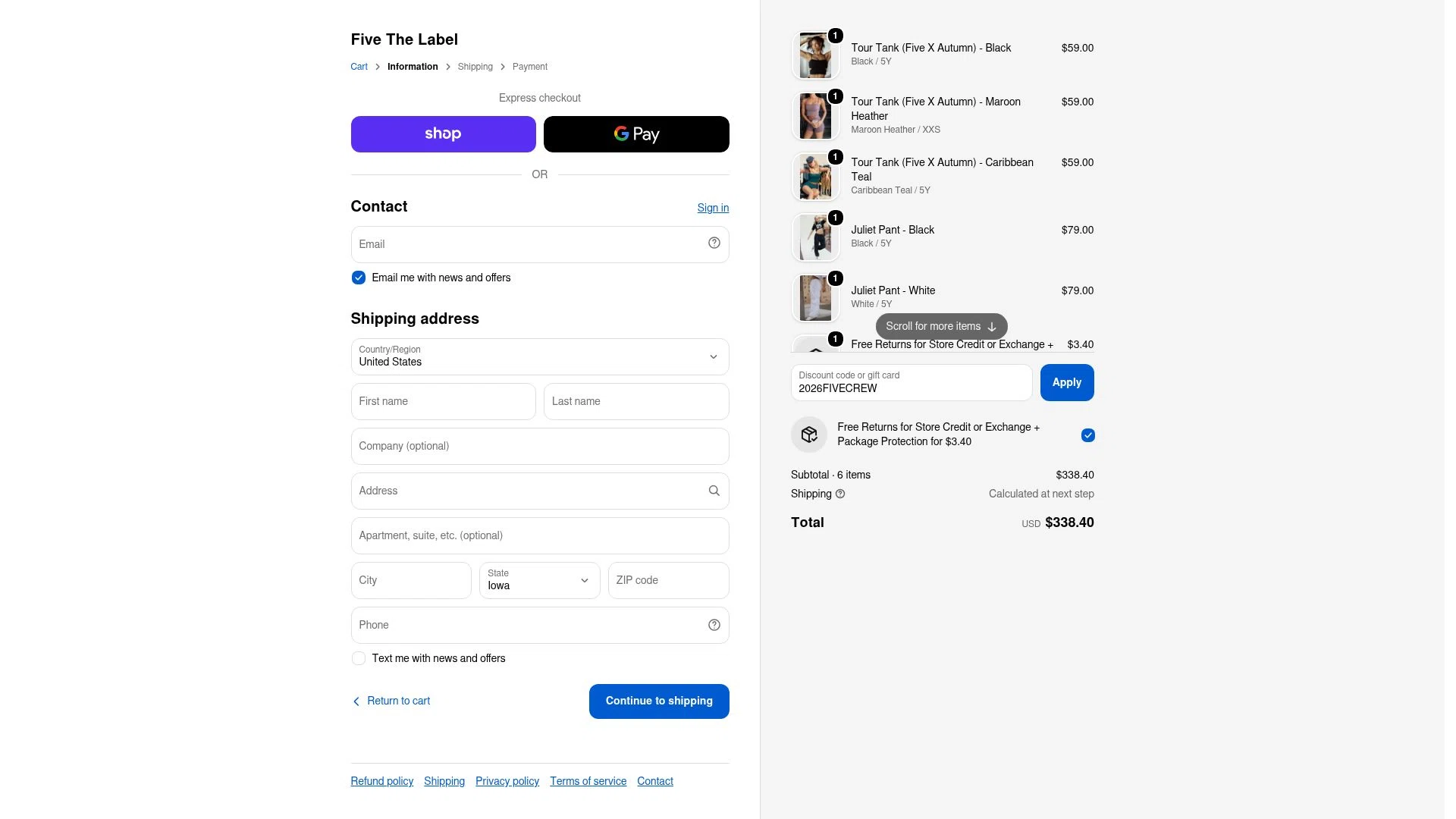Image resolution: width=1456 pixels, height=819 pixels.
Task: Tap the Last name field
Action: coord(636,401)
